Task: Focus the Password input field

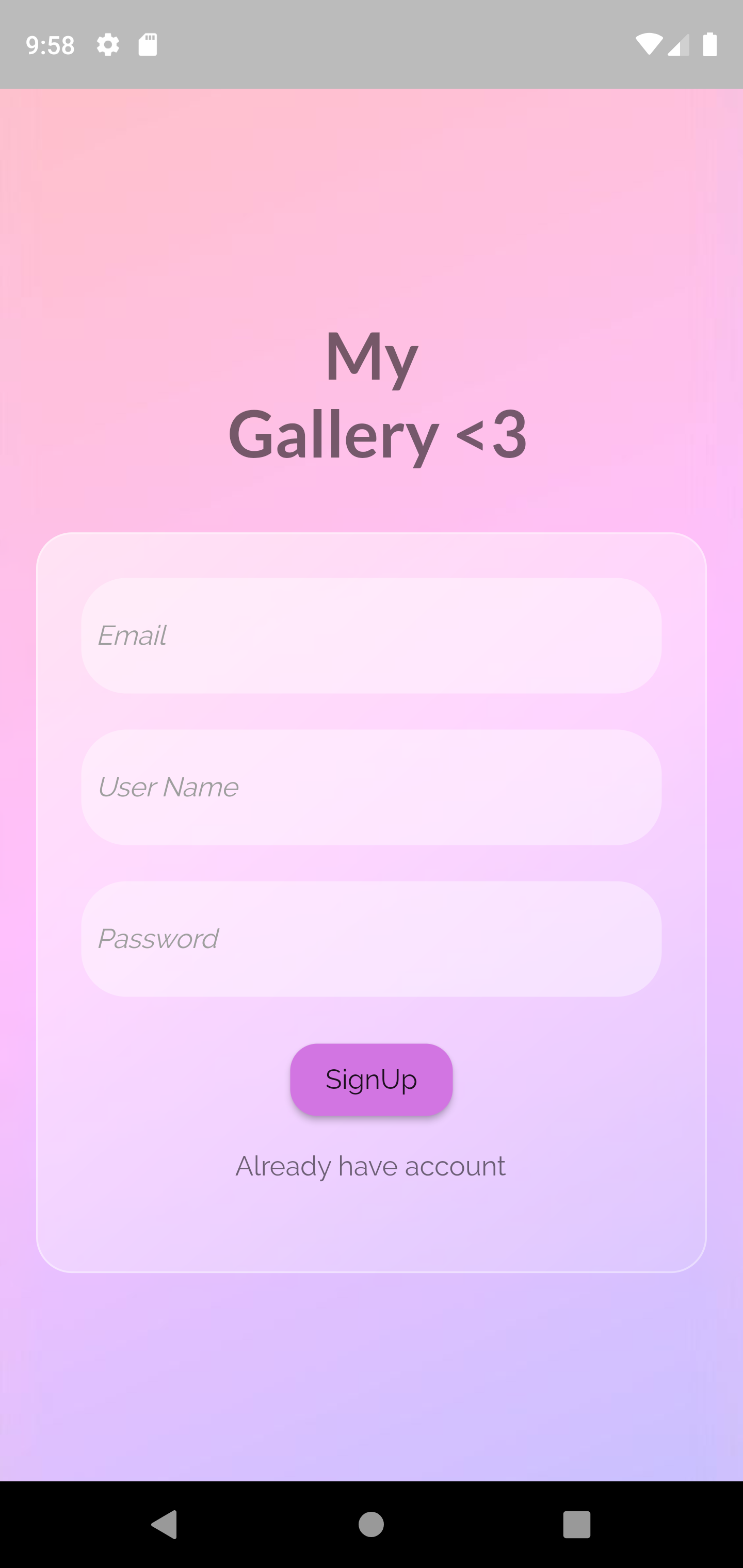Action: (x=371, y=938)
